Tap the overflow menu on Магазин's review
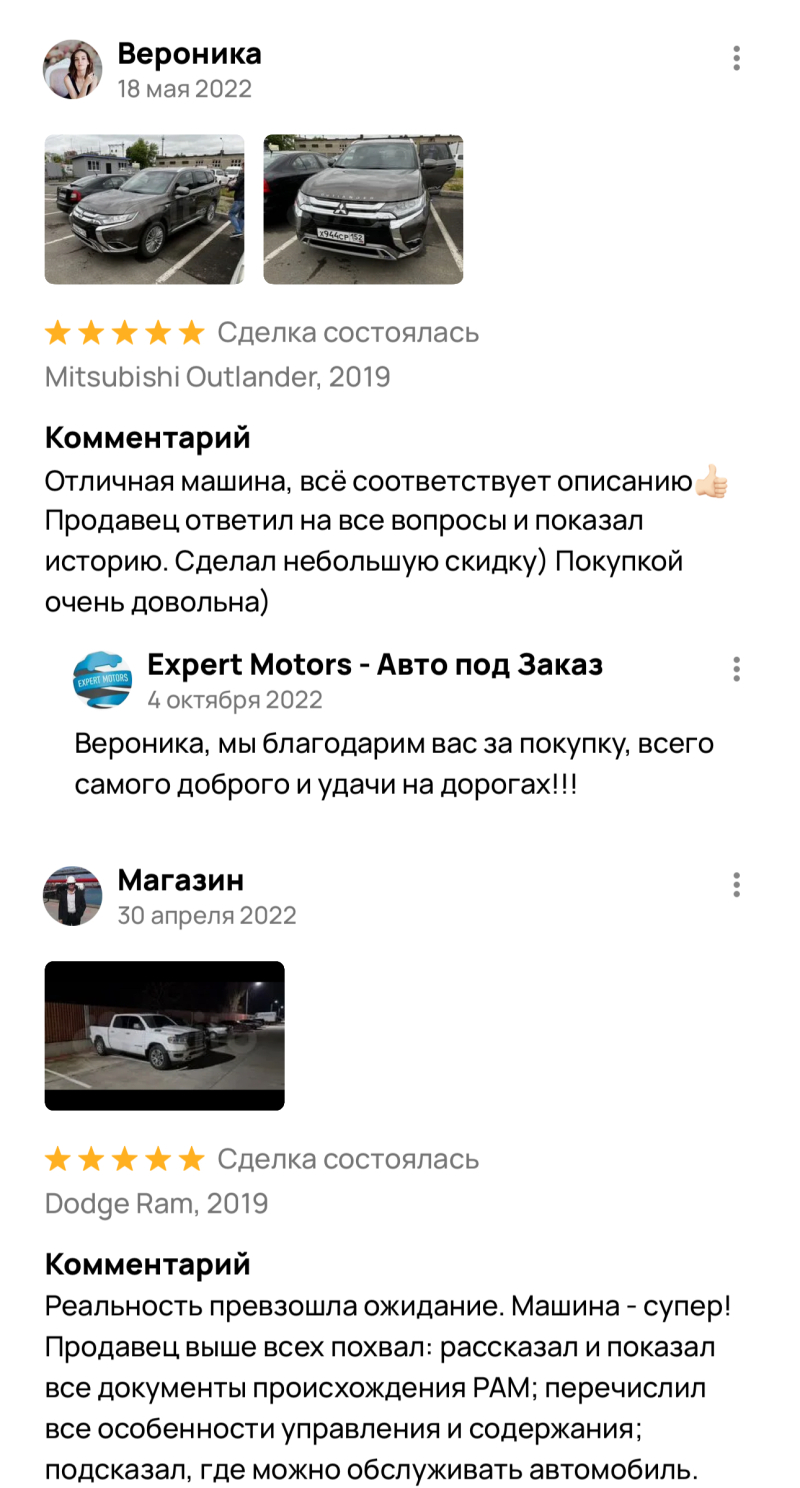This screenshot has height=1488, width=800. [x=736, y=885]
